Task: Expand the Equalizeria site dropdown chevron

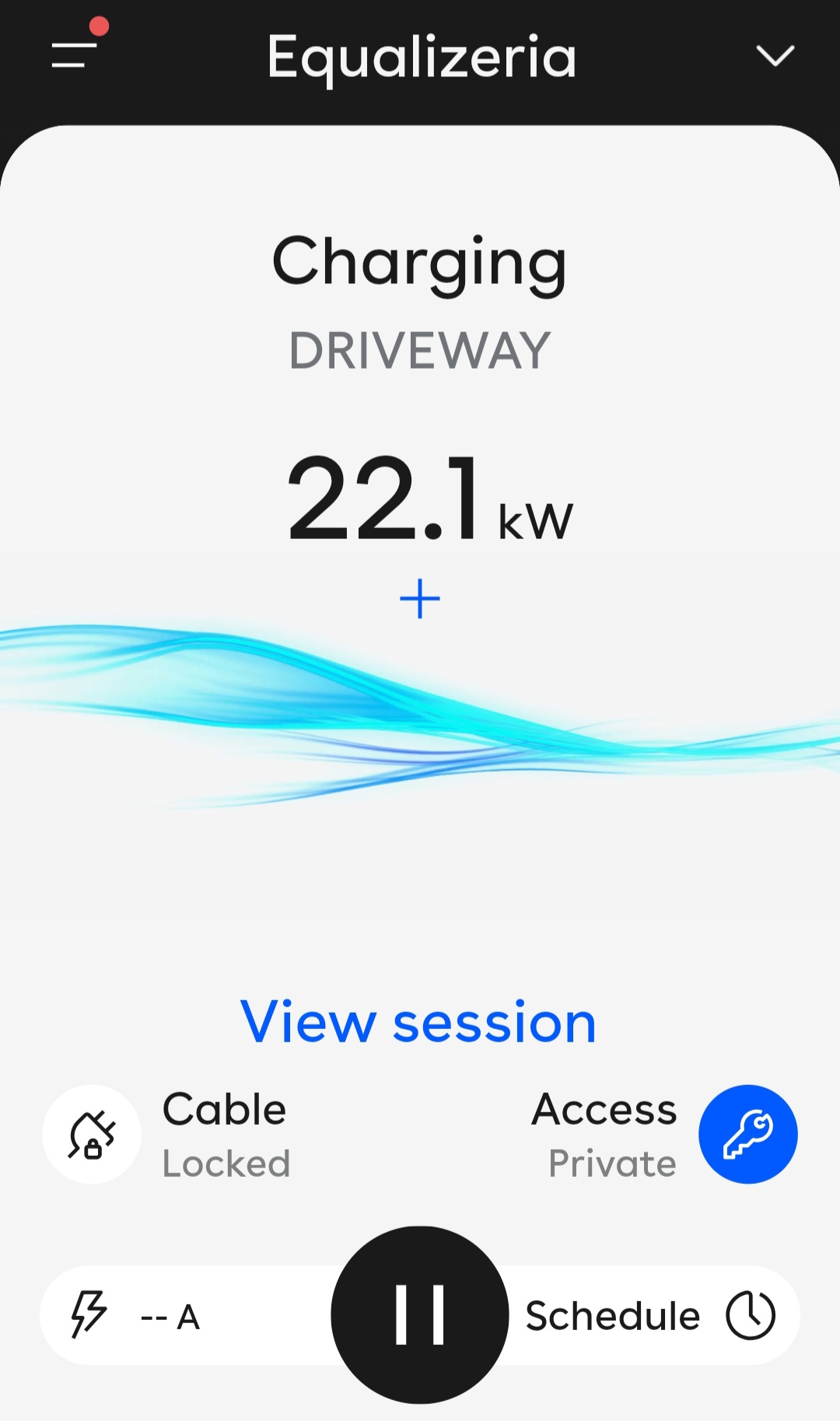Action: pos(775,55)
